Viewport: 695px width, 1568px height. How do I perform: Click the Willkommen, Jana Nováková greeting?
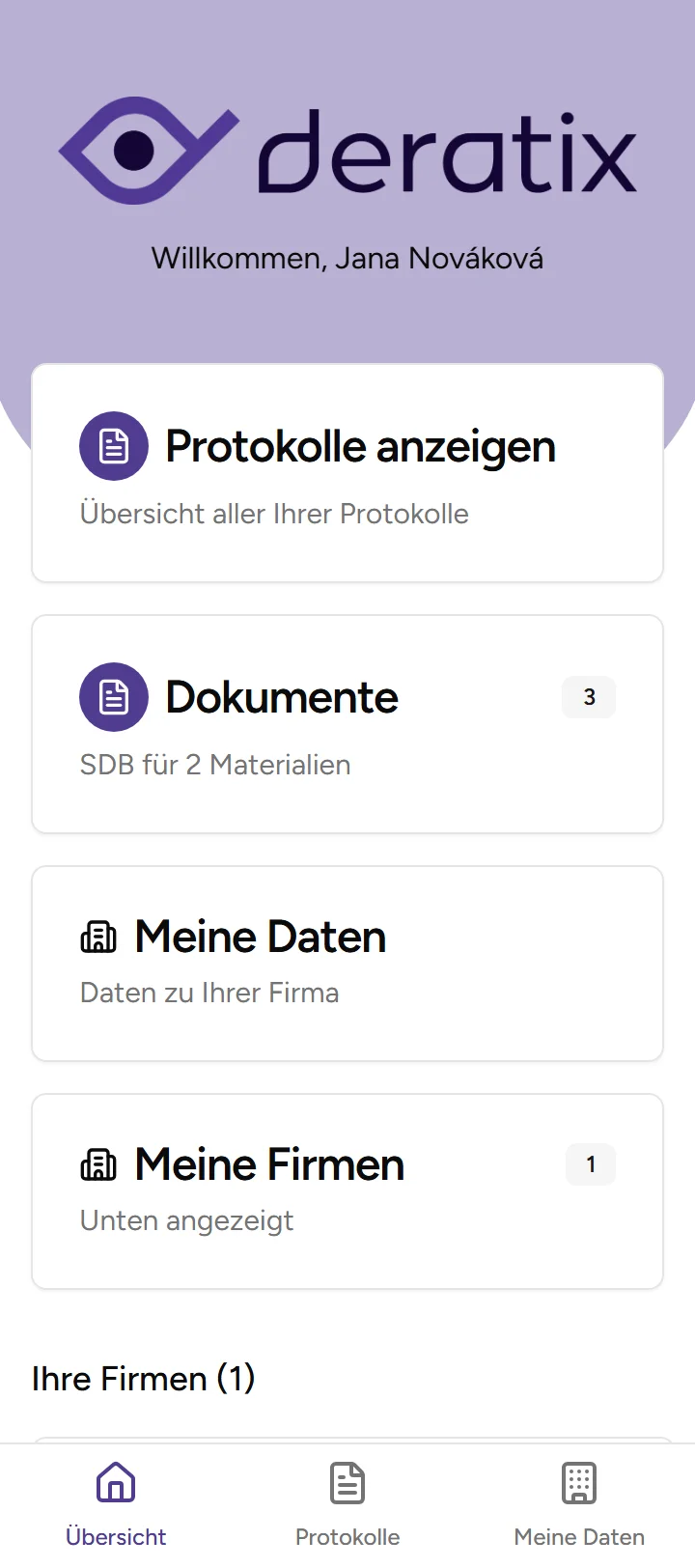pyautogui.click(x=347, y=258)
